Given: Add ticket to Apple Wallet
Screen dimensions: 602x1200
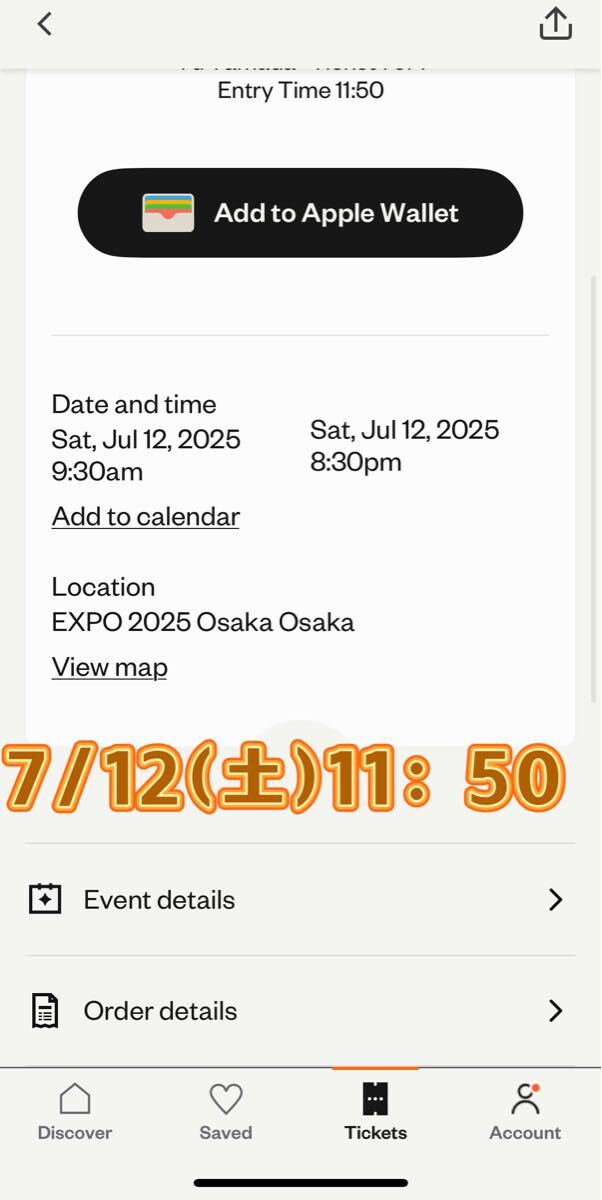Looking at the screenshot, I should [300, 213].
